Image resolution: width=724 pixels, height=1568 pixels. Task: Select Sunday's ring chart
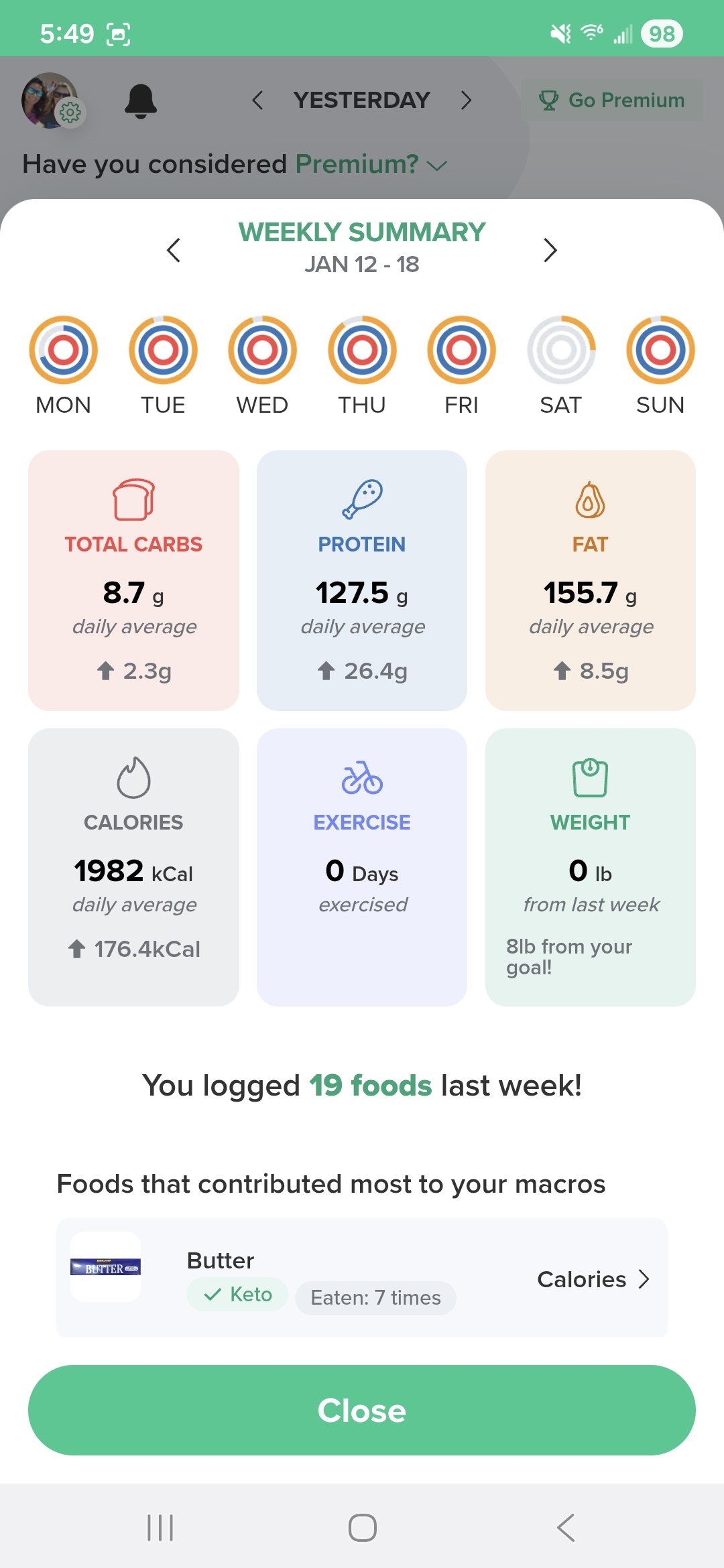click(x=660, y=350)
